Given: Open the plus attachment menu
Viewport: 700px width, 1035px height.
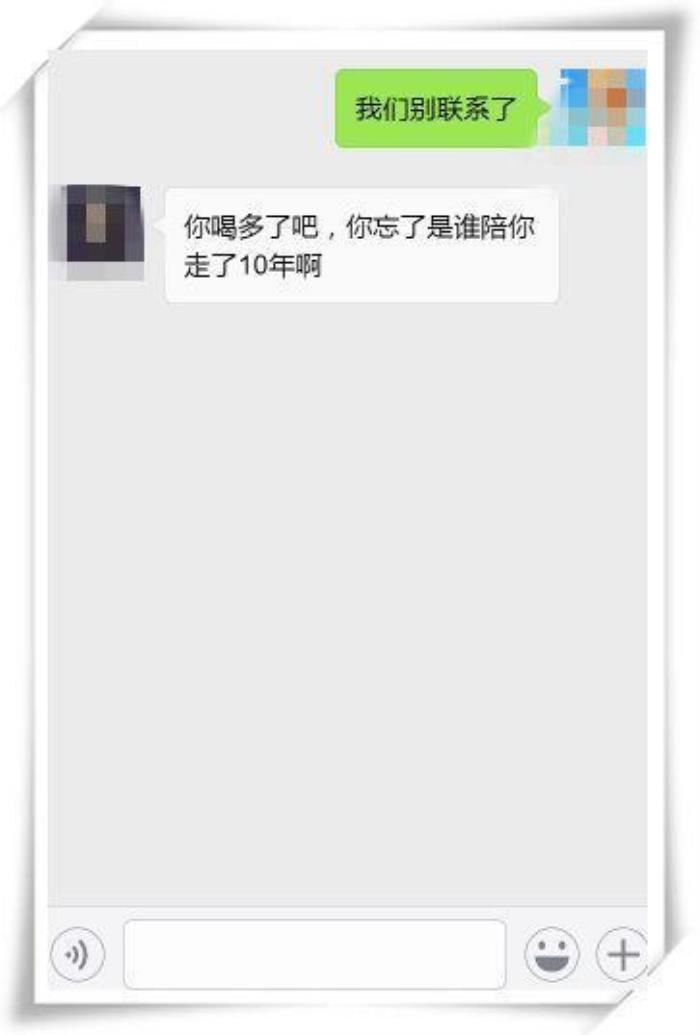Looking at the screenshot, I should tap(622, 955).
